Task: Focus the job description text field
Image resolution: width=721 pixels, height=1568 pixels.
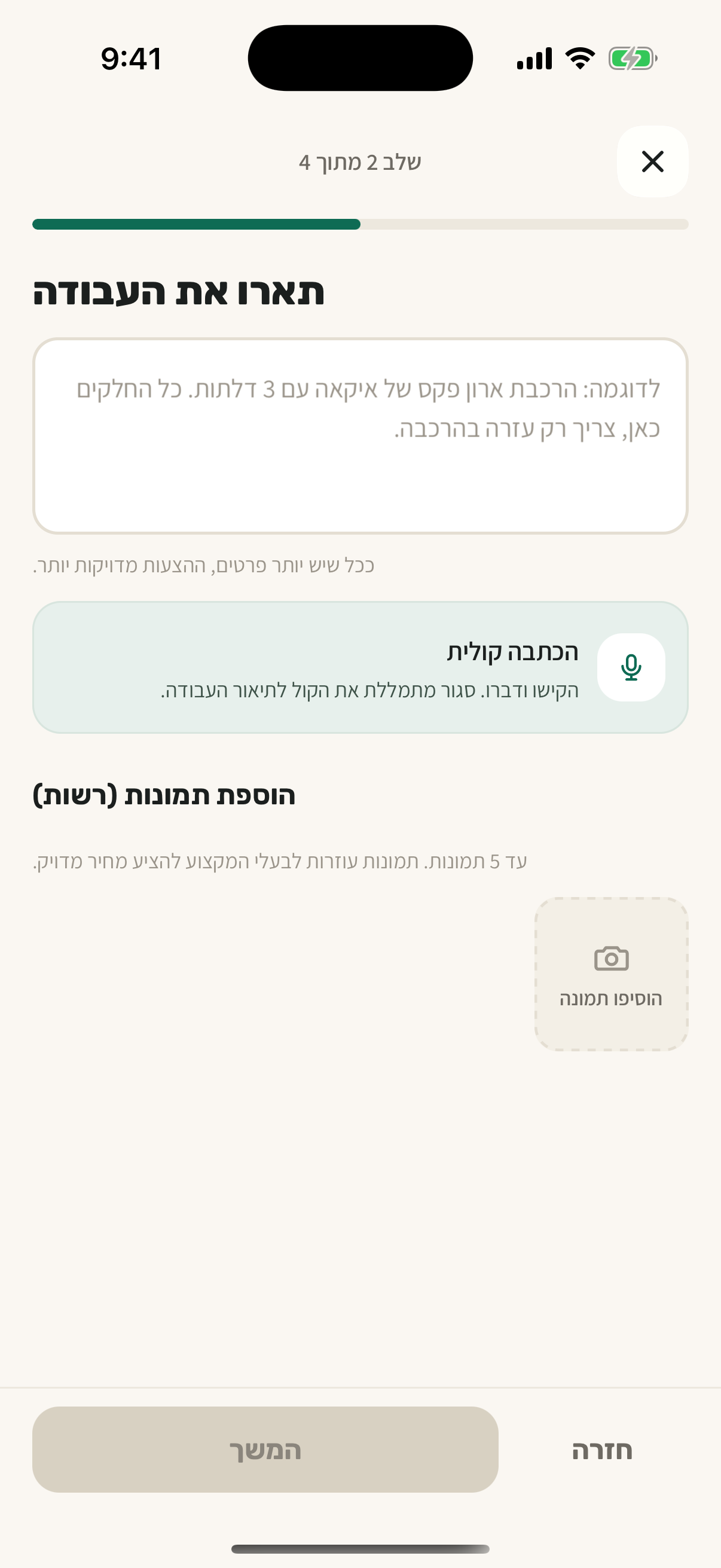Action: pos(360,436)
